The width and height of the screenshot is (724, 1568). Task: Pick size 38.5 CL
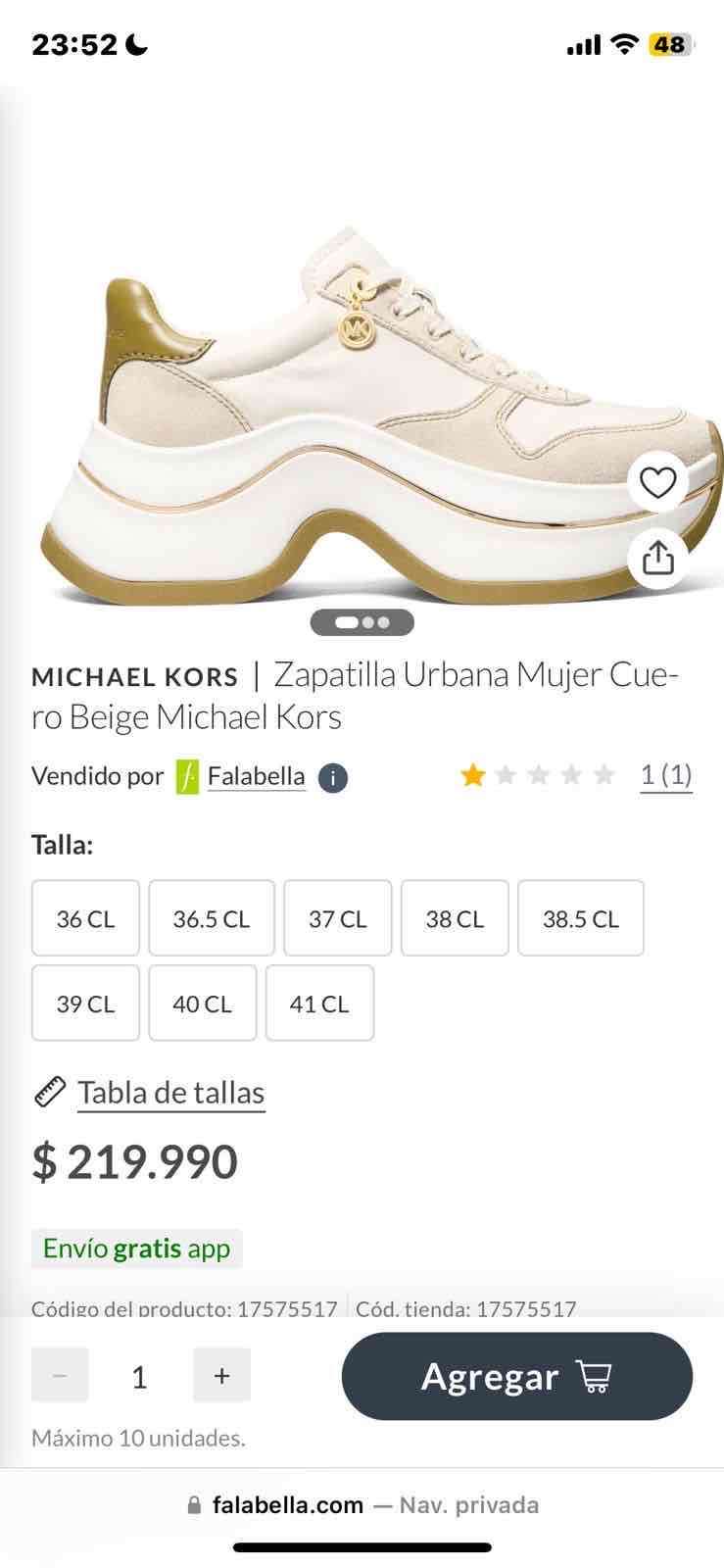[x=580, y=918]
